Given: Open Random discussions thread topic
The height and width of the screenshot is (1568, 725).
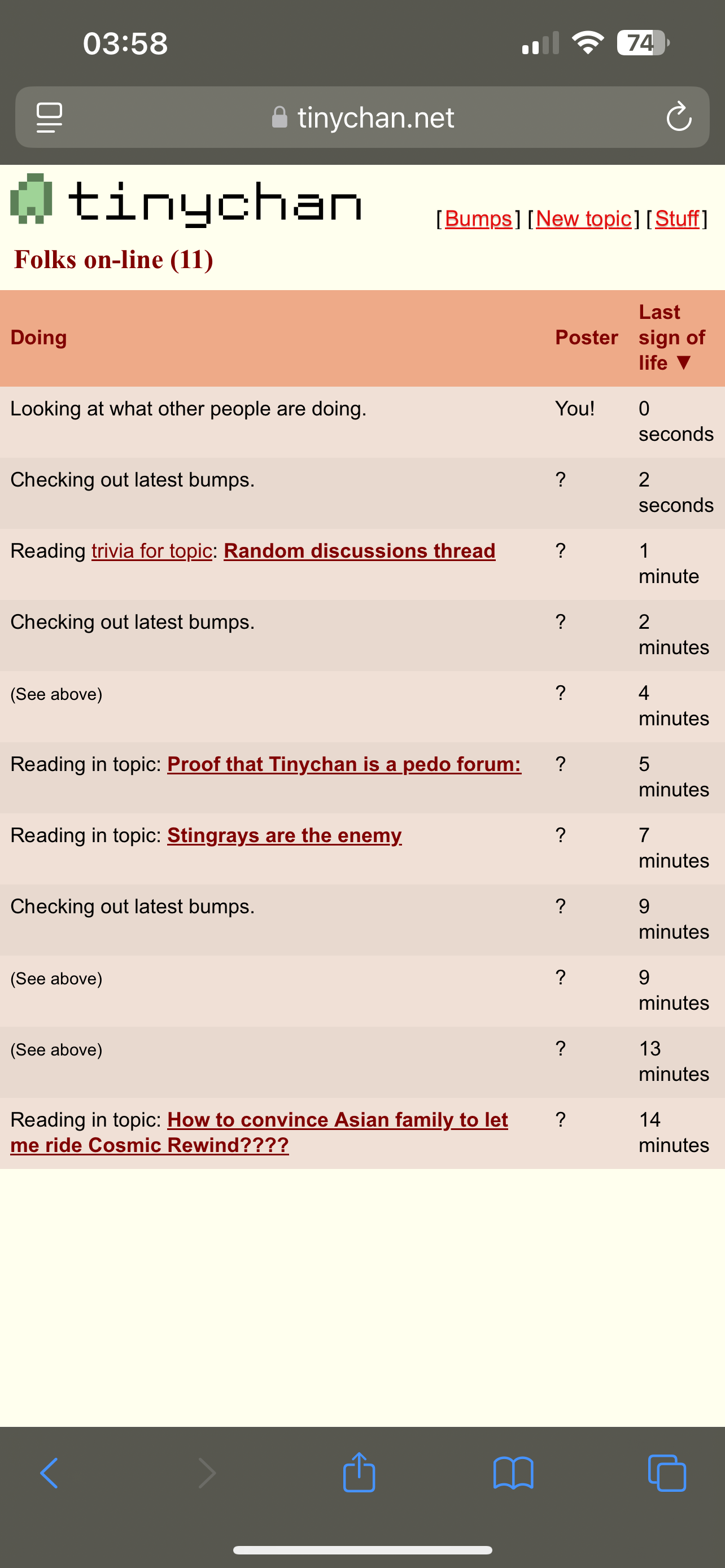Looking at the screenshot, I should click(x=359, y=551).
